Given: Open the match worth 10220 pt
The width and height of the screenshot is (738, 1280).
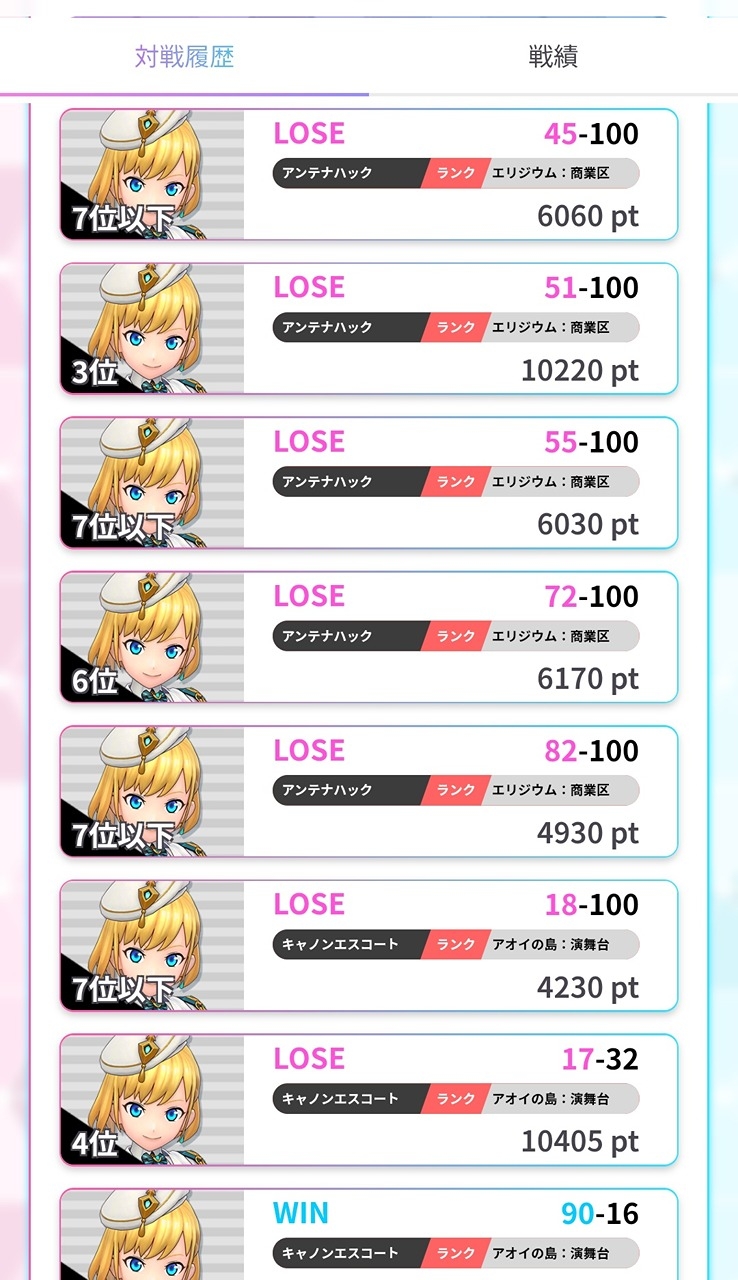Looking at the screenshot, I should [x=368, y=328].
